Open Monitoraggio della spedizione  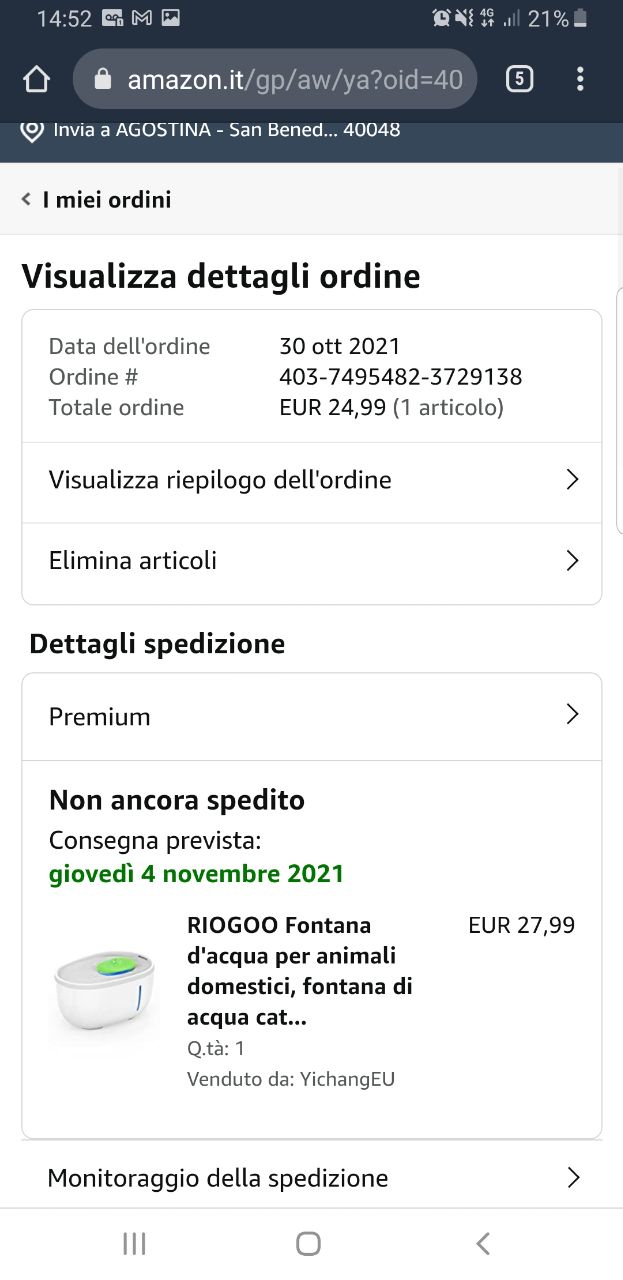click(x=312, y=1178)
